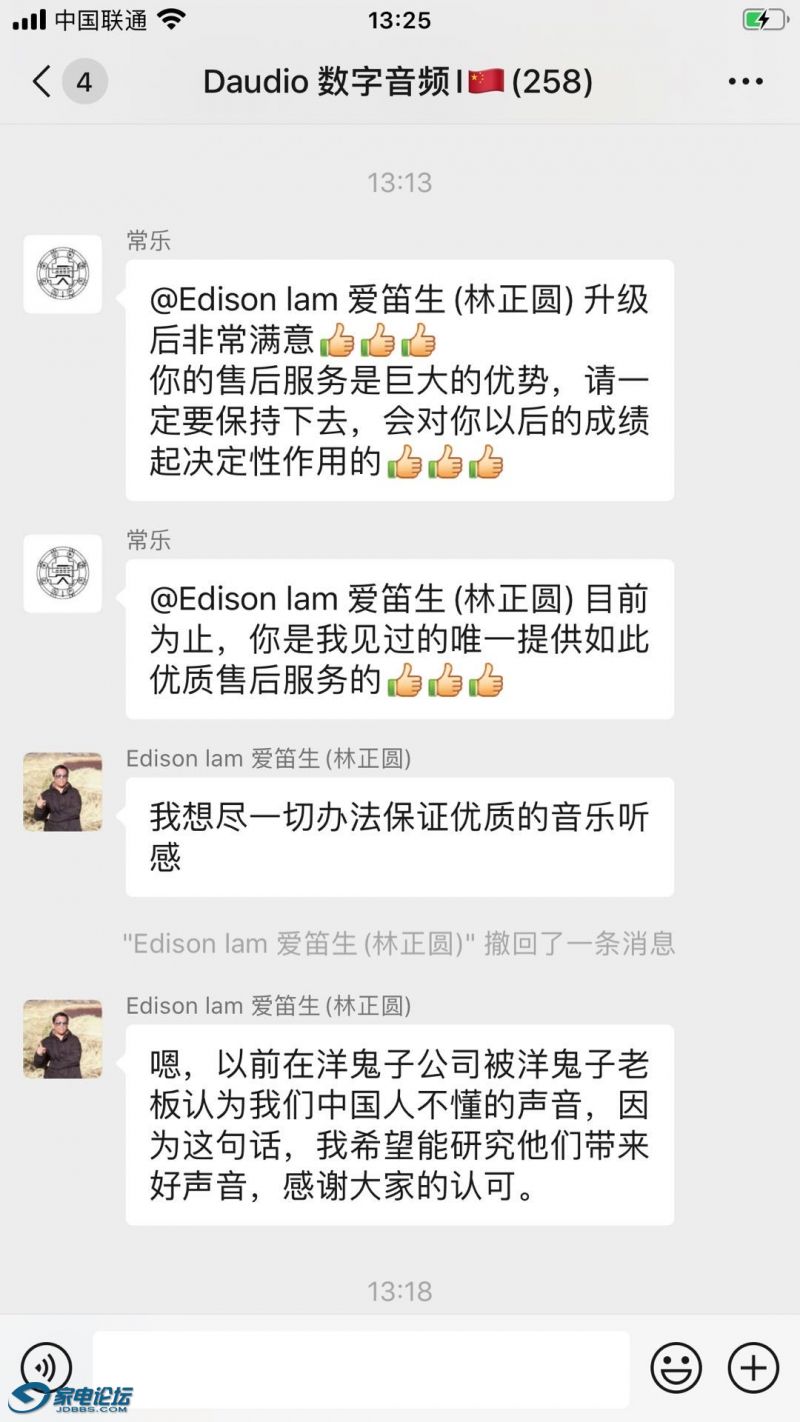
Task: Switch to voice message input
Action: click(46, 1366)
